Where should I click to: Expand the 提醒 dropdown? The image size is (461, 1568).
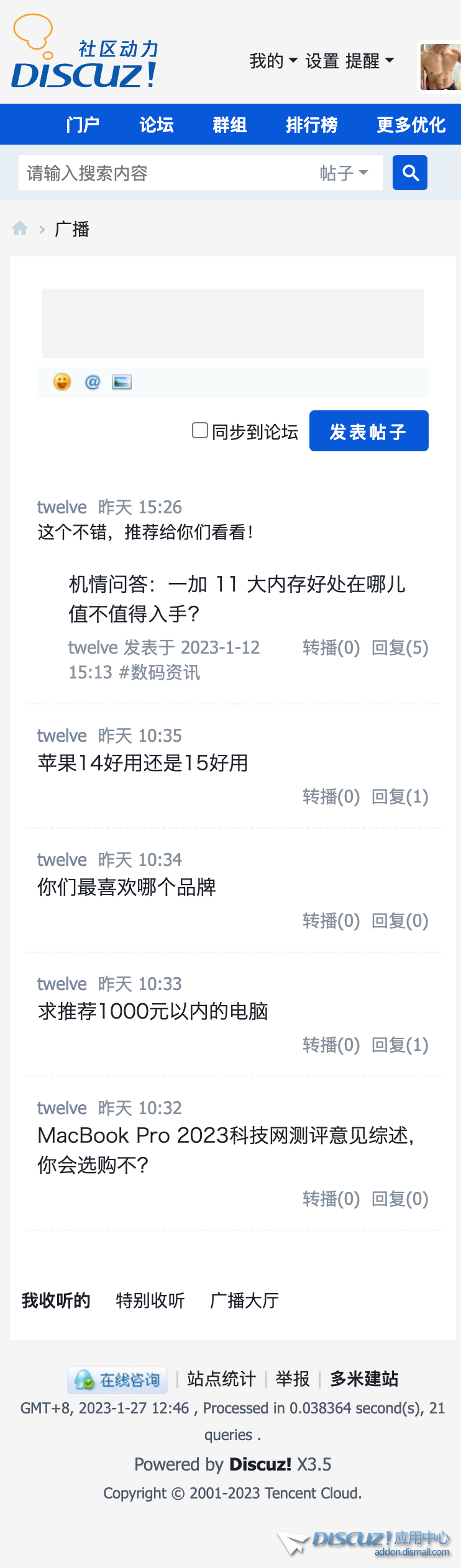(370, 61)
